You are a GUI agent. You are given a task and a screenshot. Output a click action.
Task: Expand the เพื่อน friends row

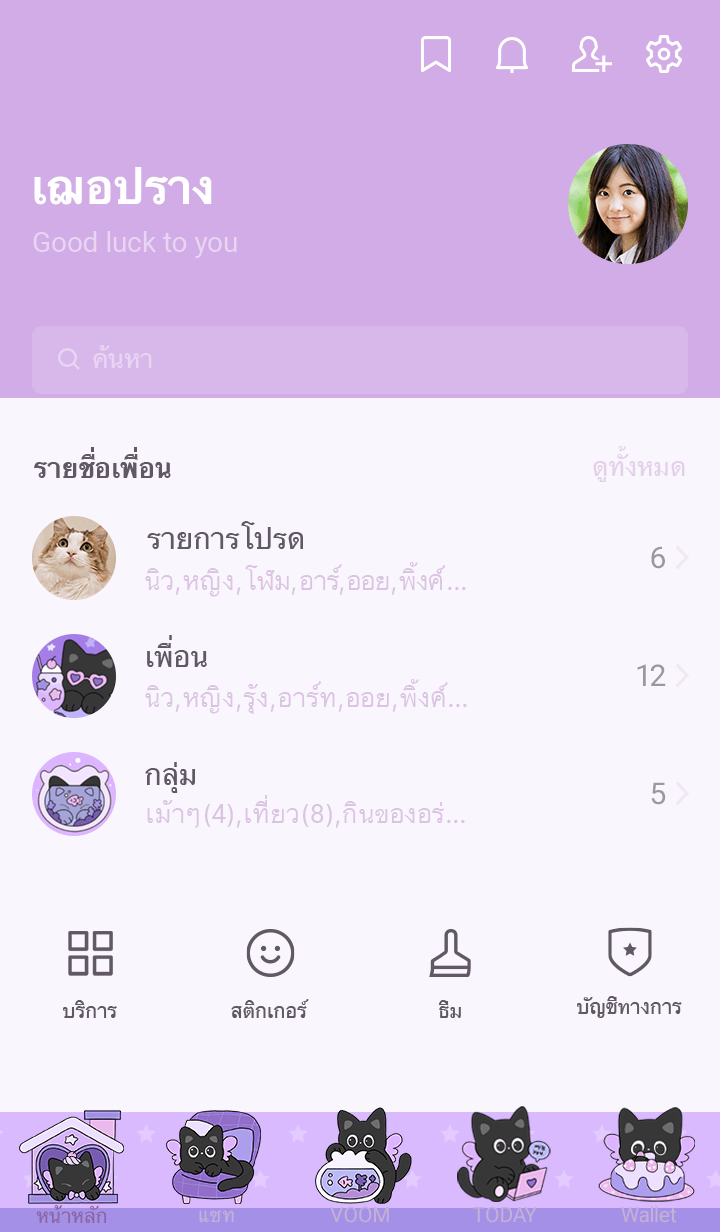click(x=360, y=676)
